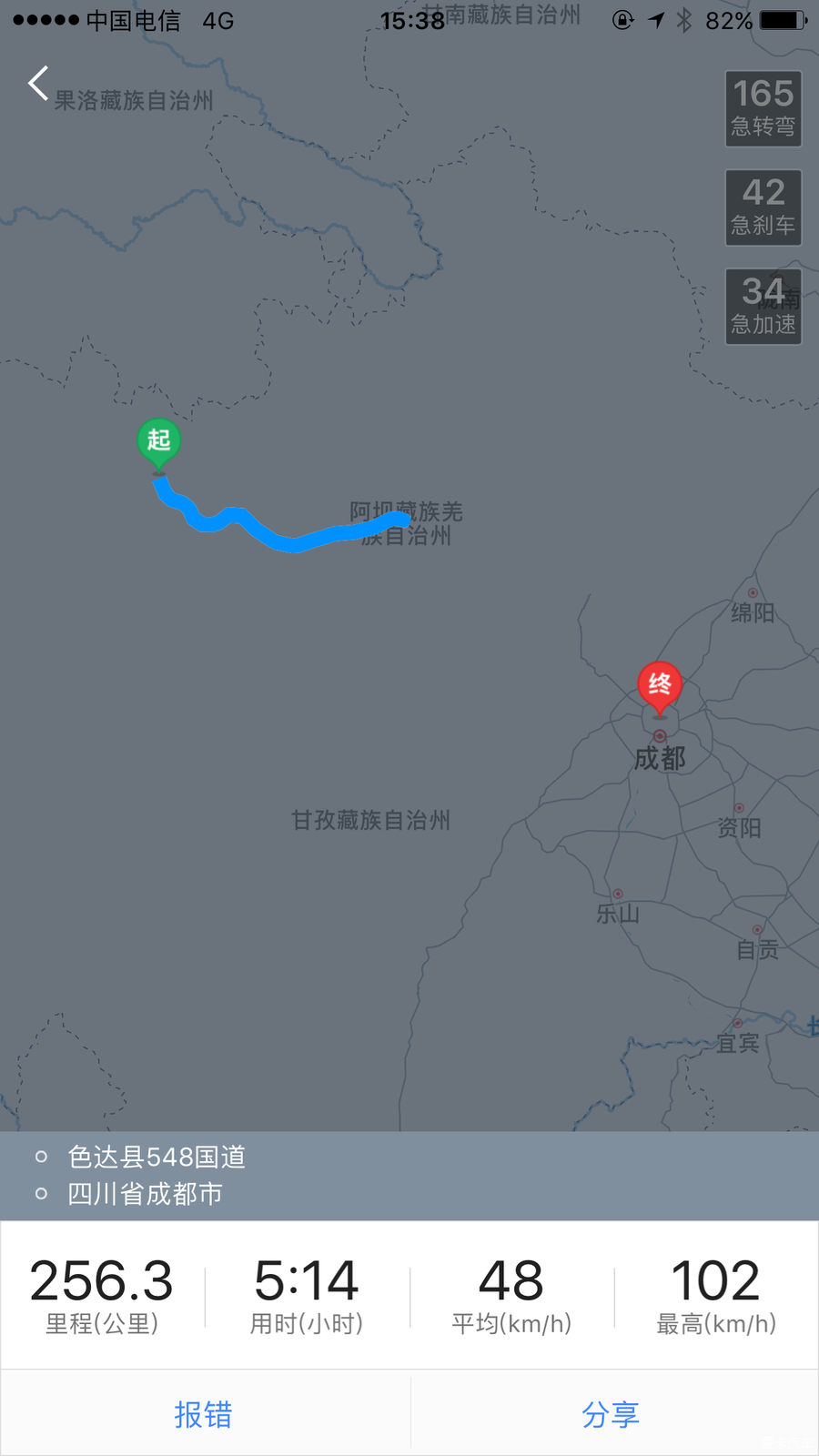The width and height of the screenshot is (819, 1456).
Task: Tap the green 起 start marker
Action: 159,442
